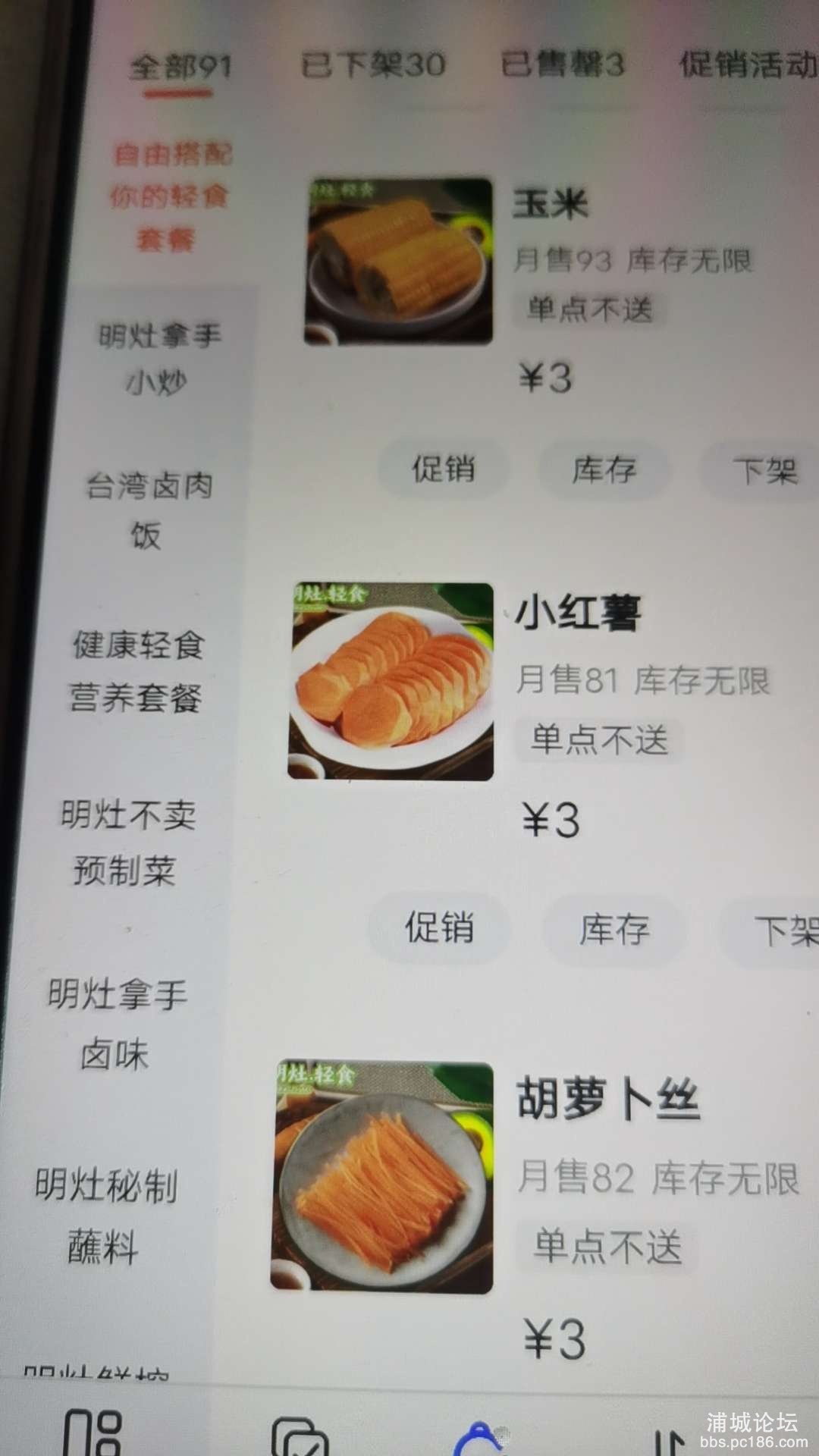Select the 自由搭配你的轻食套餐 category

click(x=169, y=197)
